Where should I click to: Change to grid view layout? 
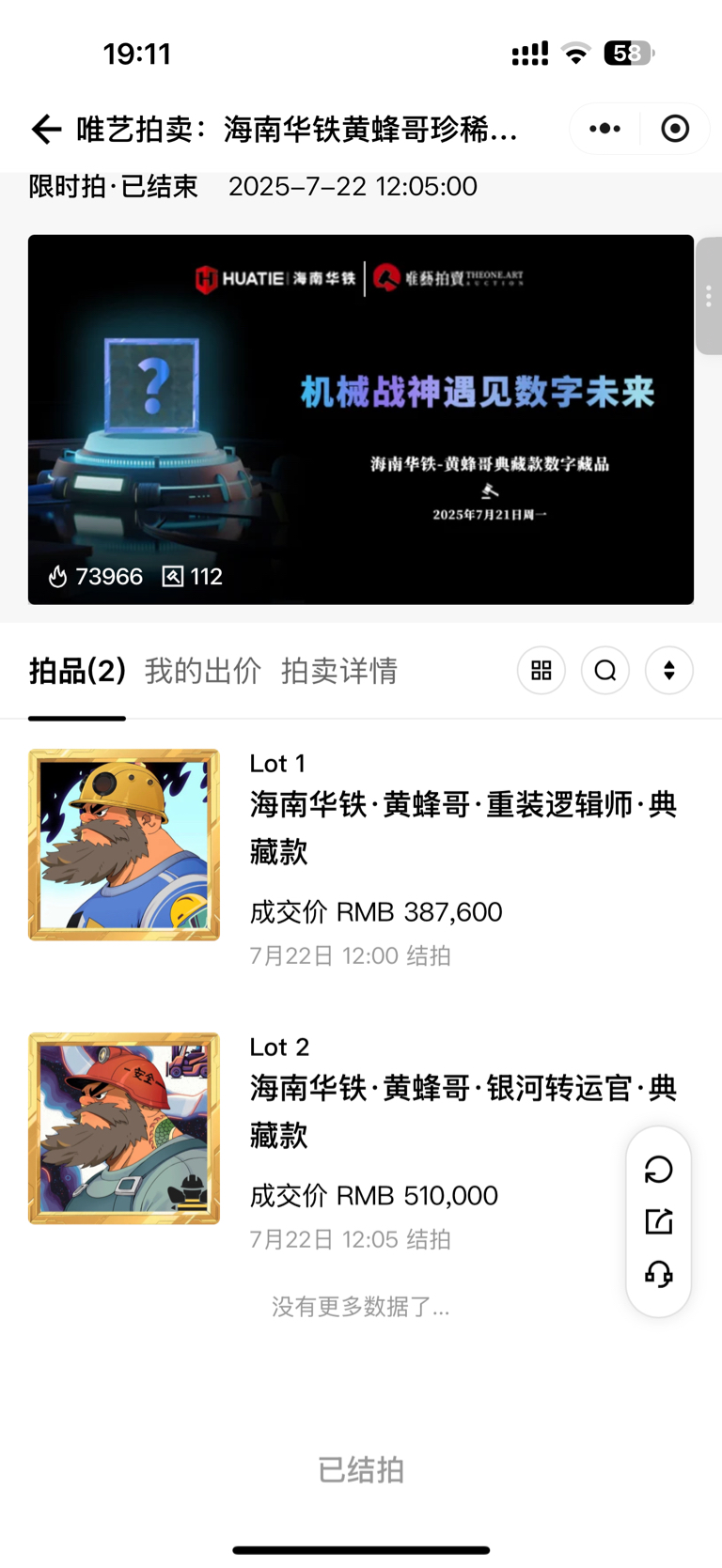point(541,671)
